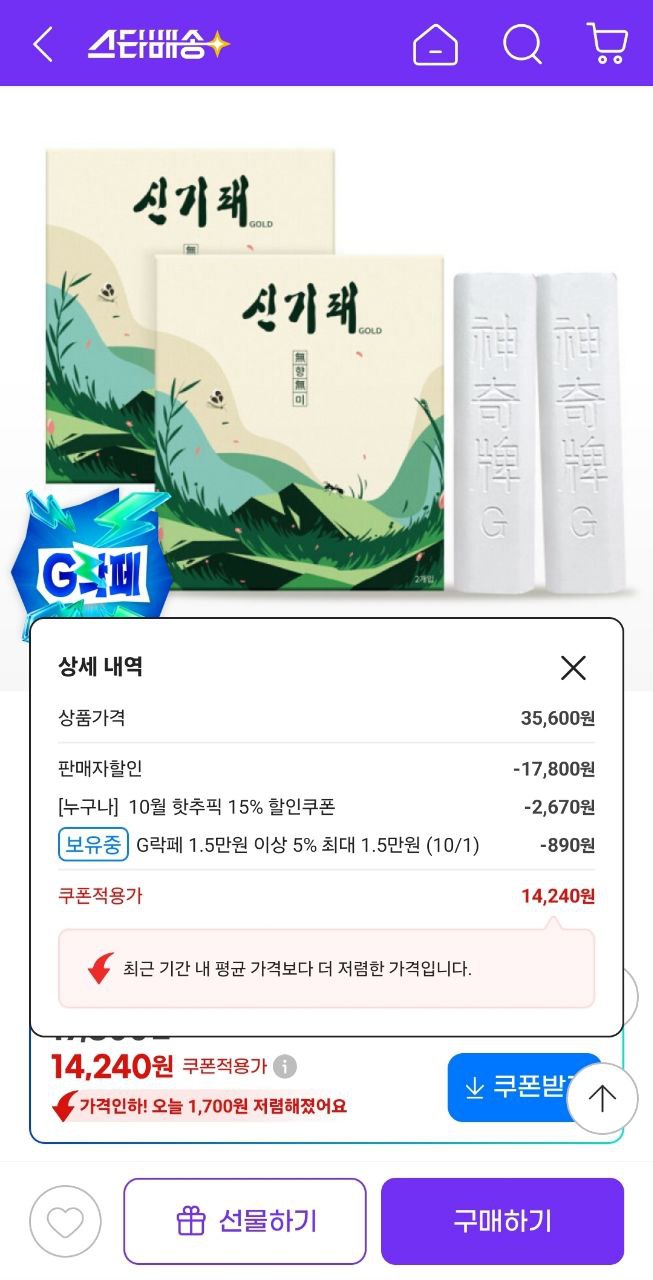This screenshot has height=1280, width=653.
Task: Open search from the top bar
Action: click(521, 44)
